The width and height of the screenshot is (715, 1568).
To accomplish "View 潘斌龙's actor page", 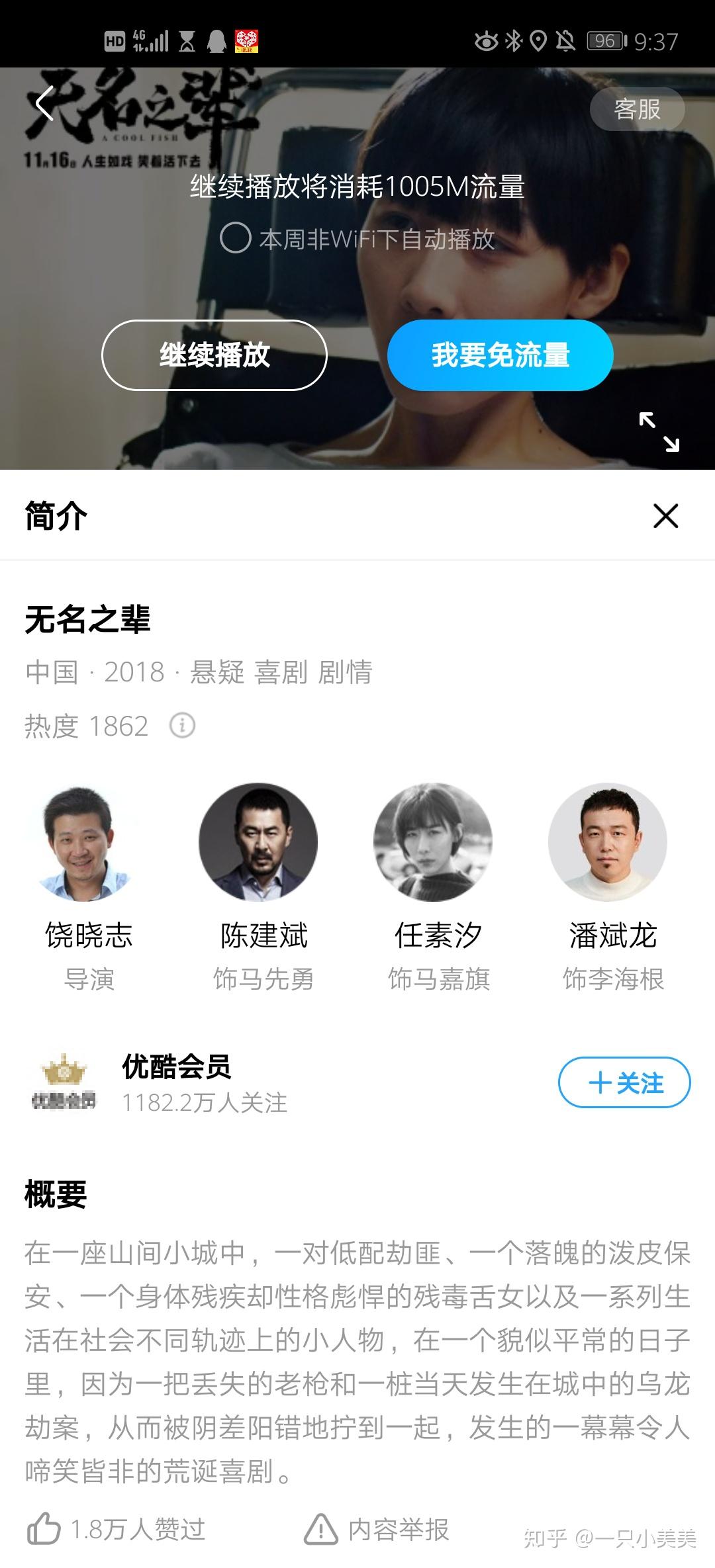I will (608, 842).
